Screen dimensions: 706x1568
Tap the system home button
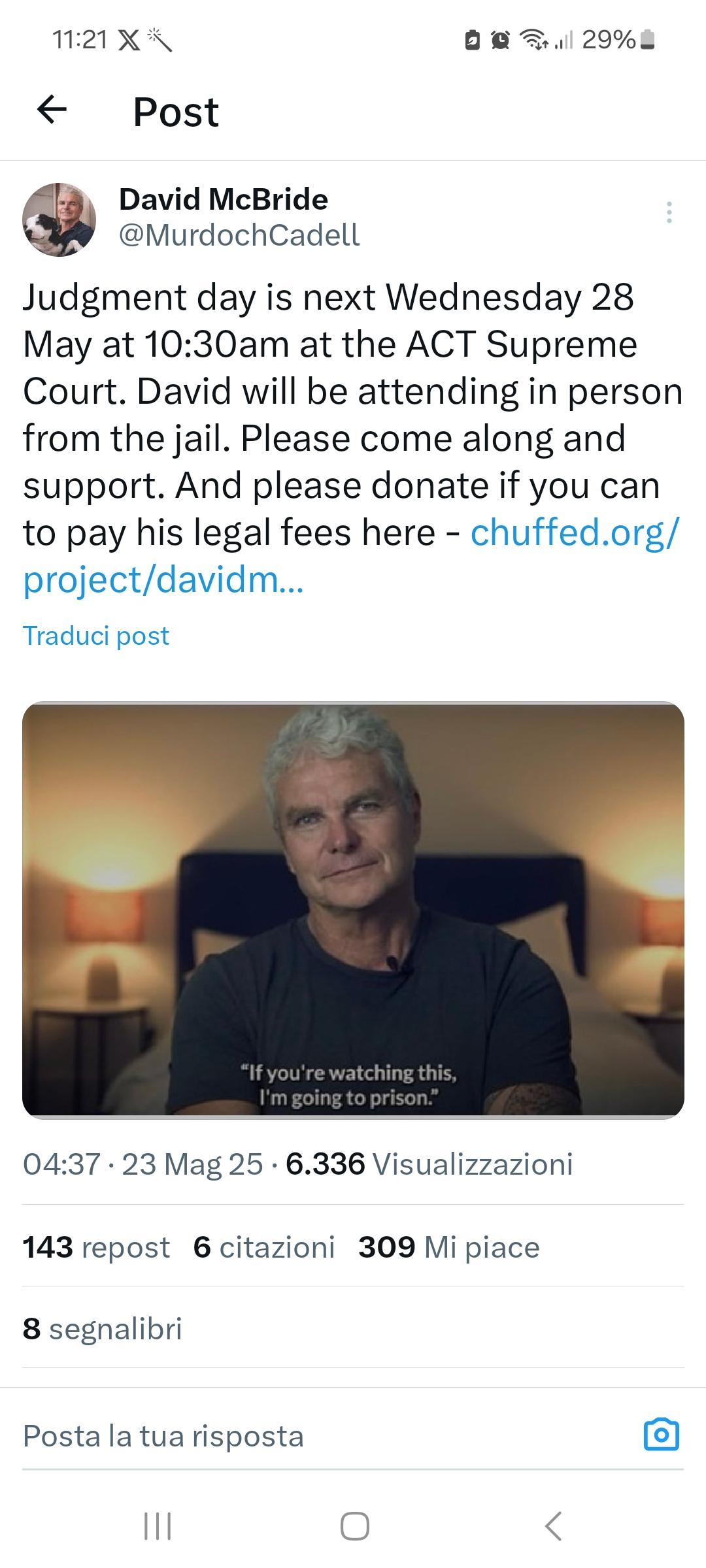point(354,1527)
